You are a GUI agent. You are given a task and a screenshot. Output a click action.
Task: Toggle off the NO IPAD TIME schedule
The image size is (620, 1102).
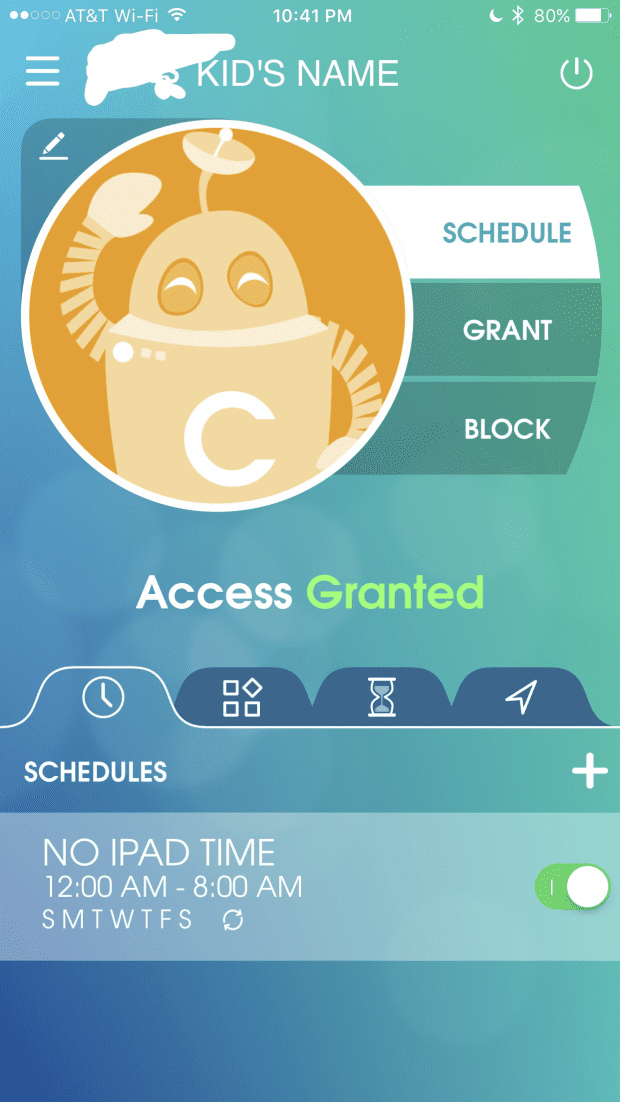(x=573, y=887)
